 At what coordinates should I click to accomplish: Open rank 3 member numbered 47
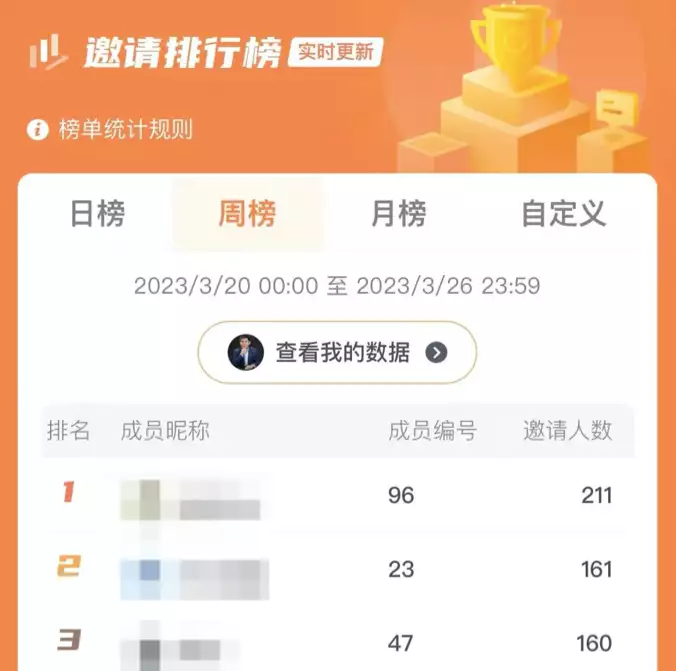pos(338,642)
